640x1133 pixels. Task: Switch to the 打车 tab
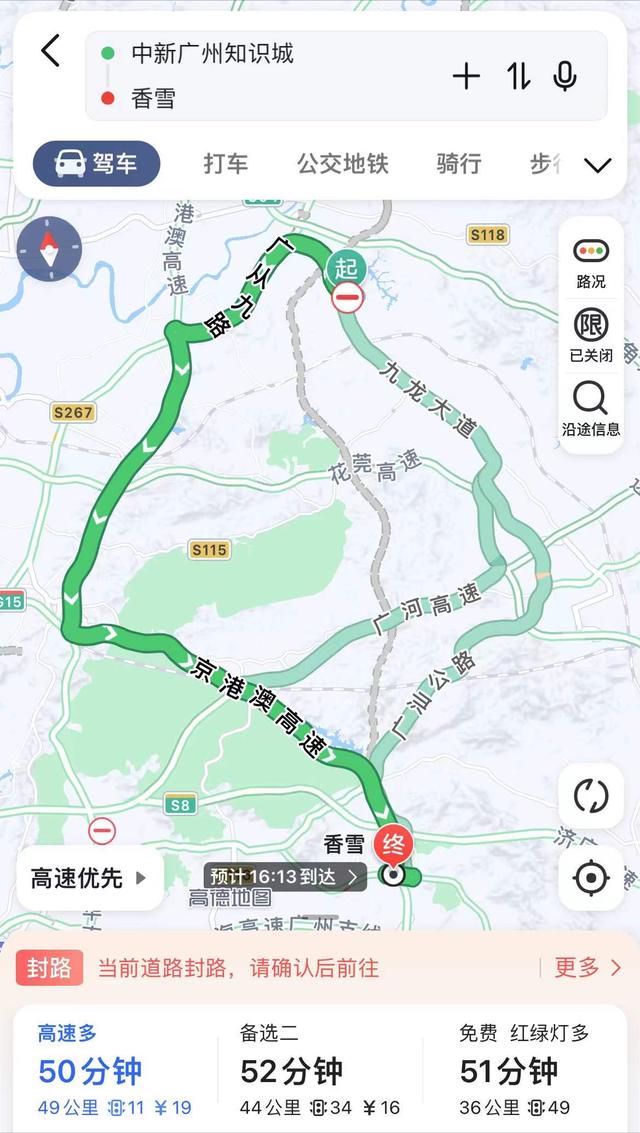(x=225, y=164)
